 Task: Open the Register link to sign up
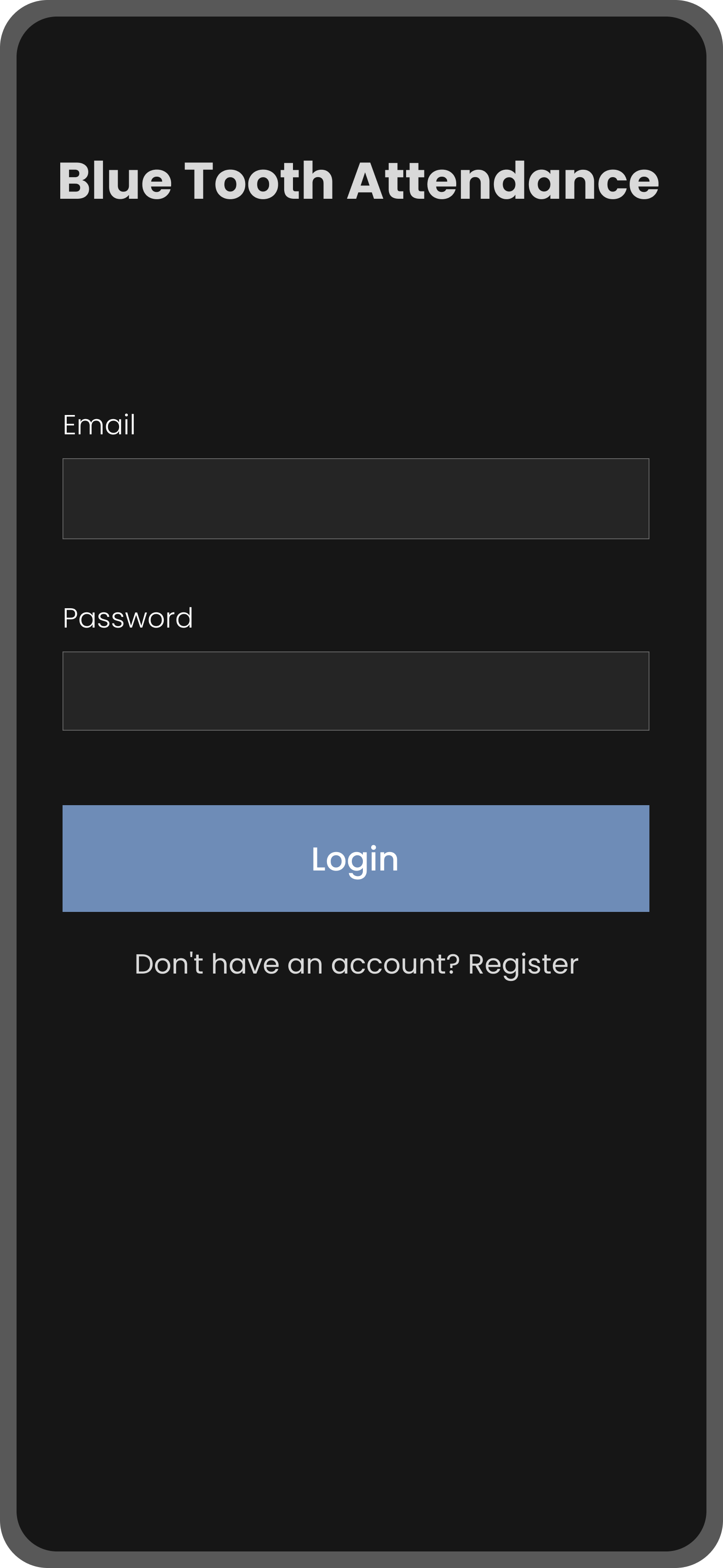coord(523,964)
